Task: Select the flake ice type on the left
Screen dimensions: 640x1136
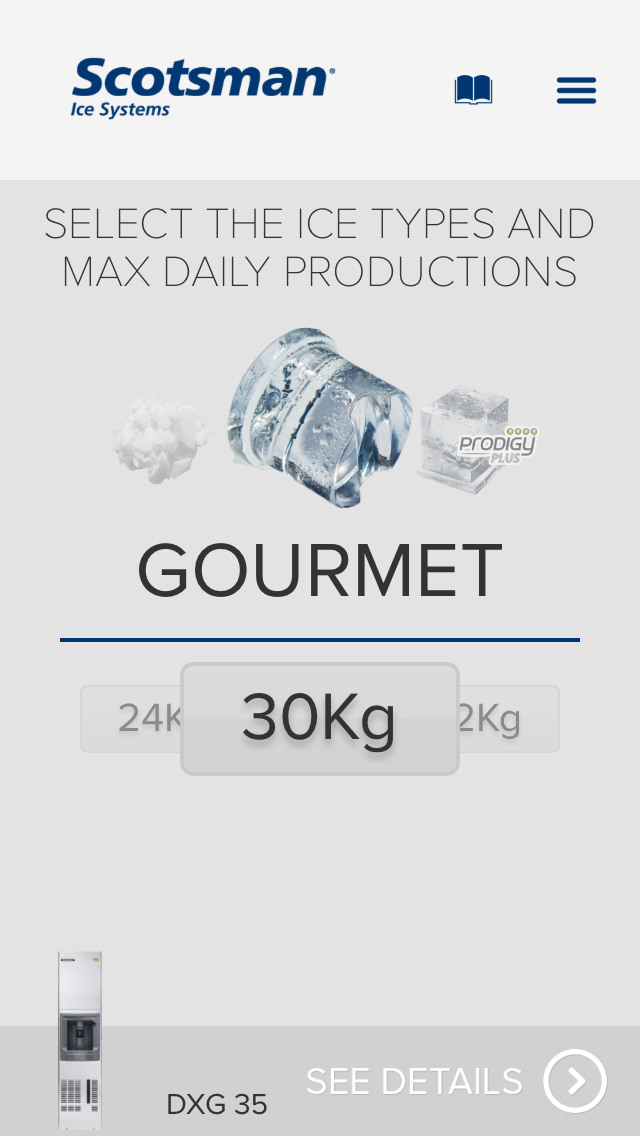Action: pos(160,440)
